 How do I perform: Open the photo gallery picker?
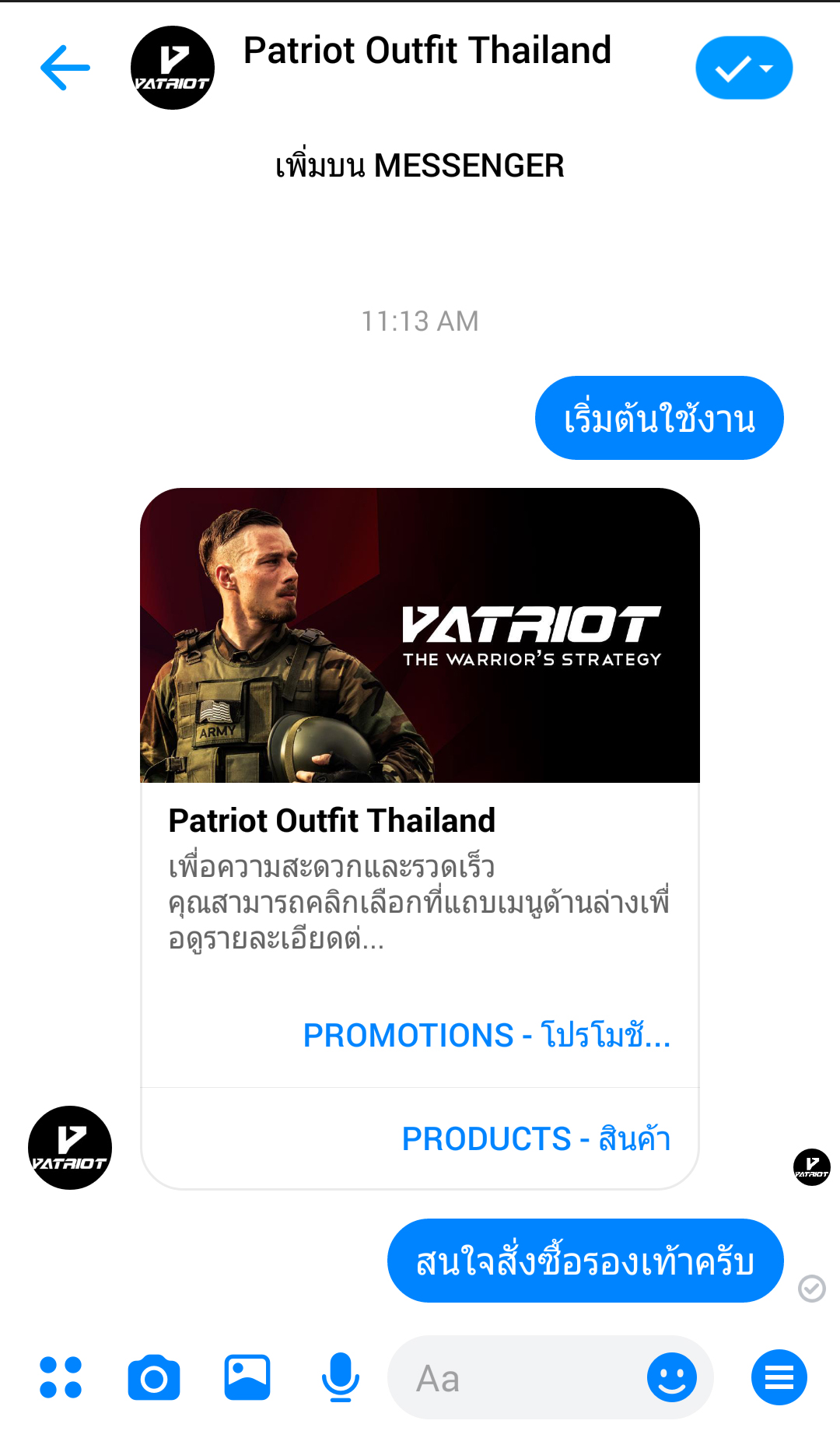[x=247, y=1377]
